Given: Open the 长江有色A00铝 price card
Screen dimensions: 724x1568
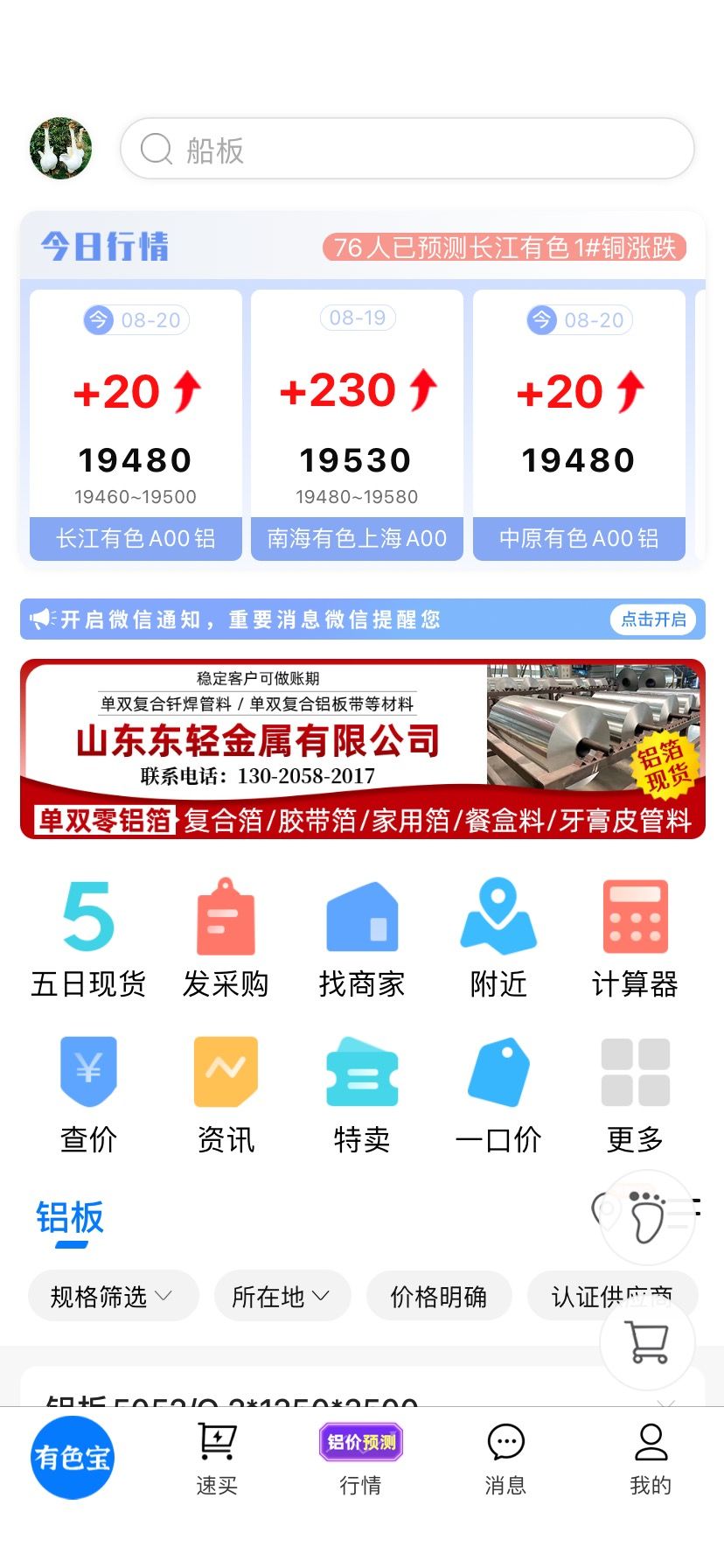Looking at the screenshot, I should (136, 425).
